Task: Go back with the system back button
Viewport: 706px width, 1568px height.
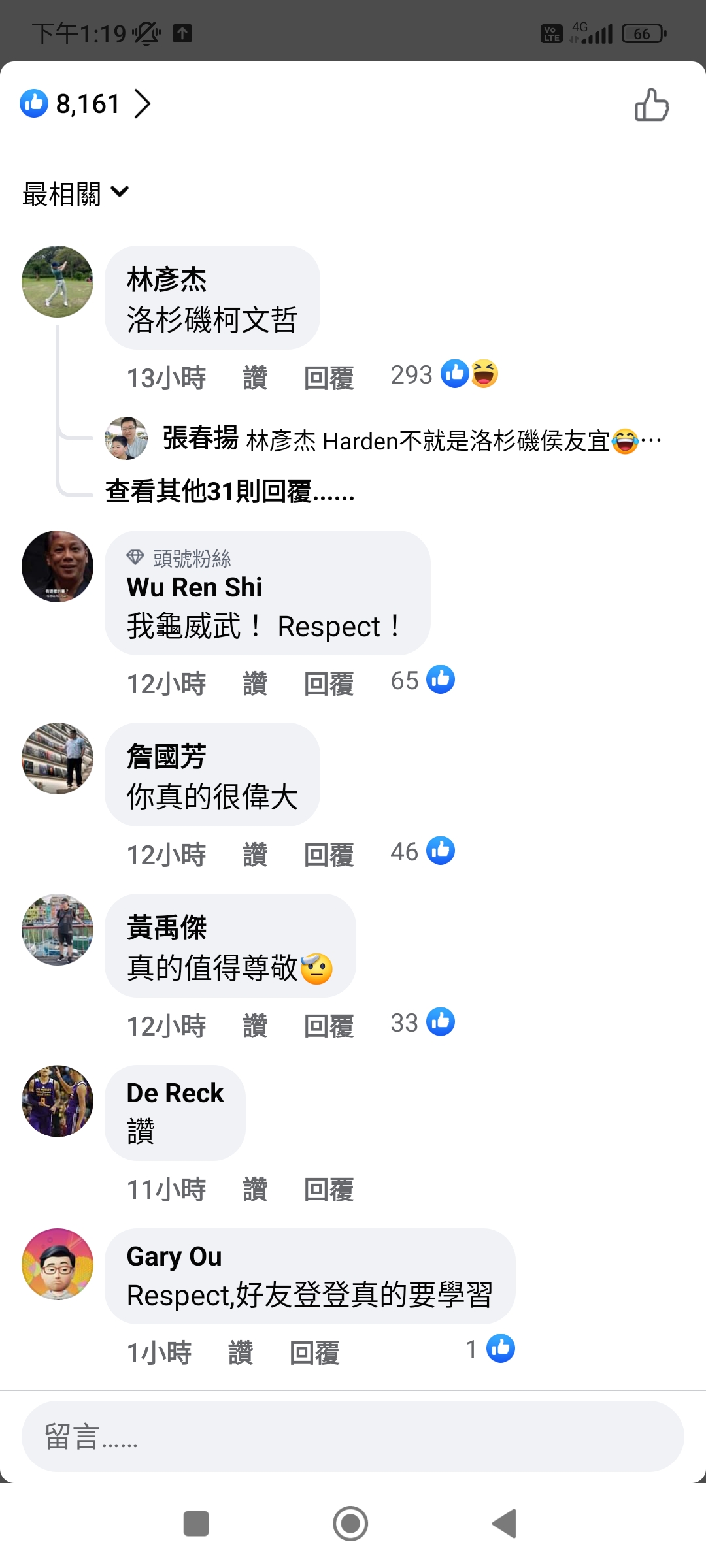Action: click(504, 1524)
